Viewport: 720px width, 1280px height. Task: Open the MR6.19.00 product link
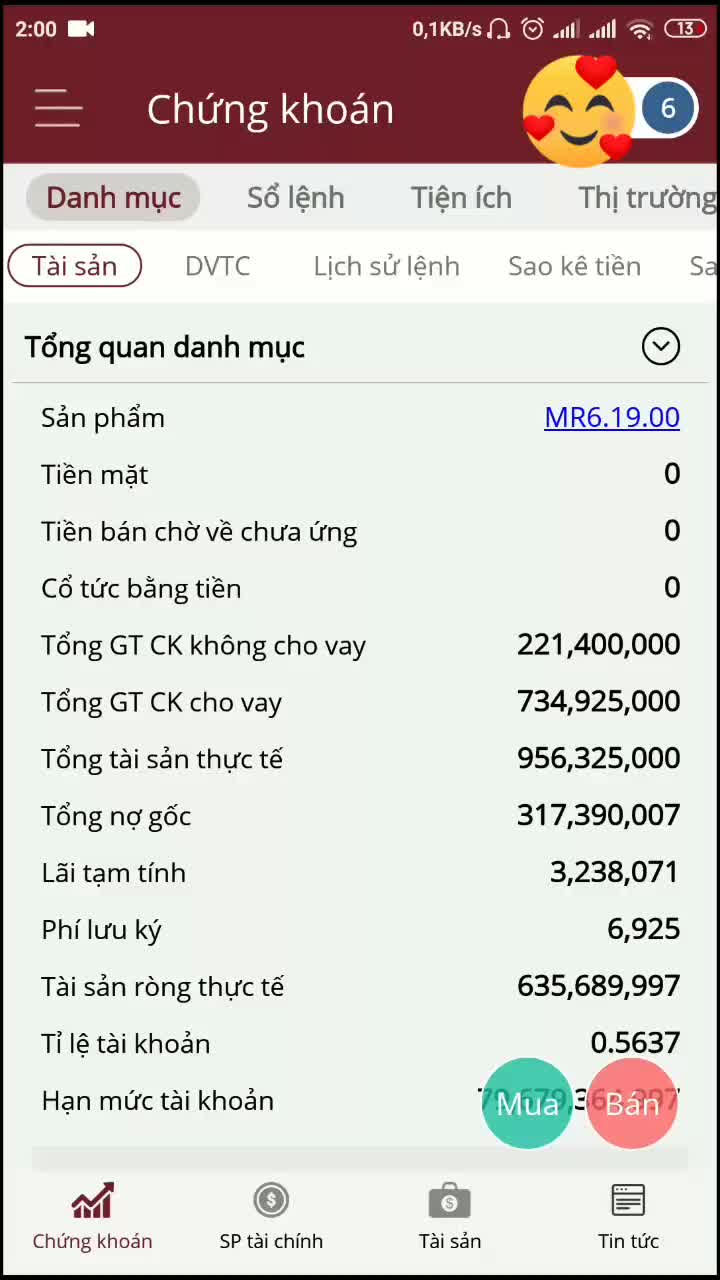click(611, 417)
